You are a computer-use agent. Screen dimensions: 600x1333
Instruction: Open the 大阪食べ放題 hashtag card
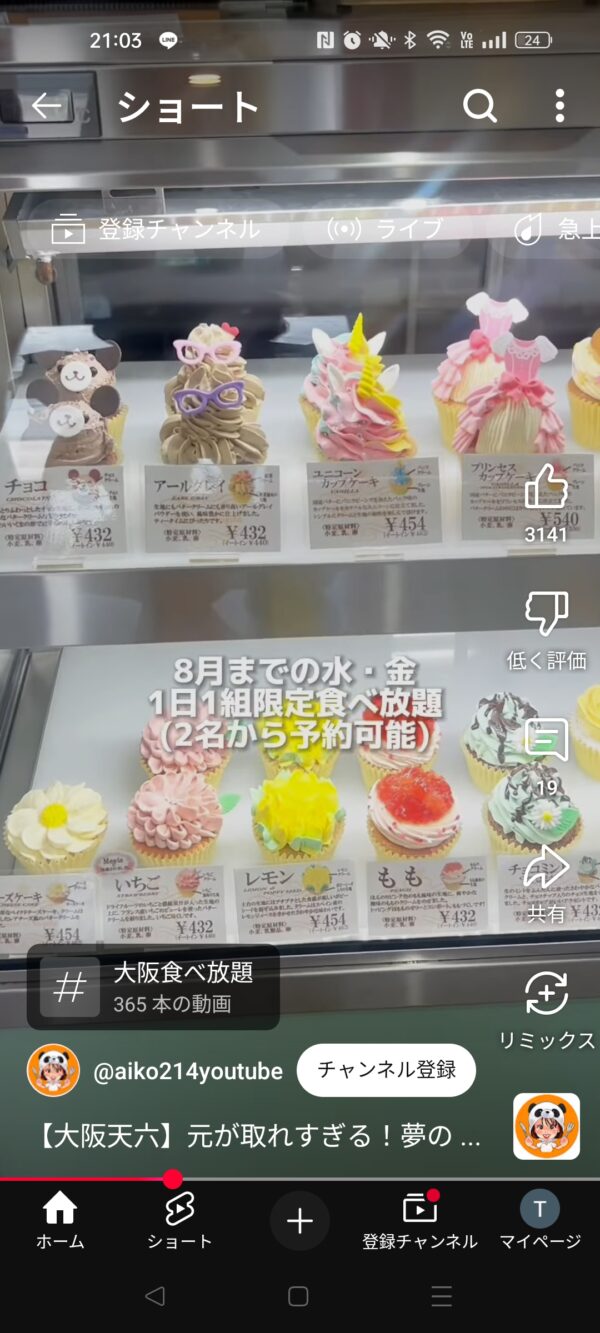[153, 986]
